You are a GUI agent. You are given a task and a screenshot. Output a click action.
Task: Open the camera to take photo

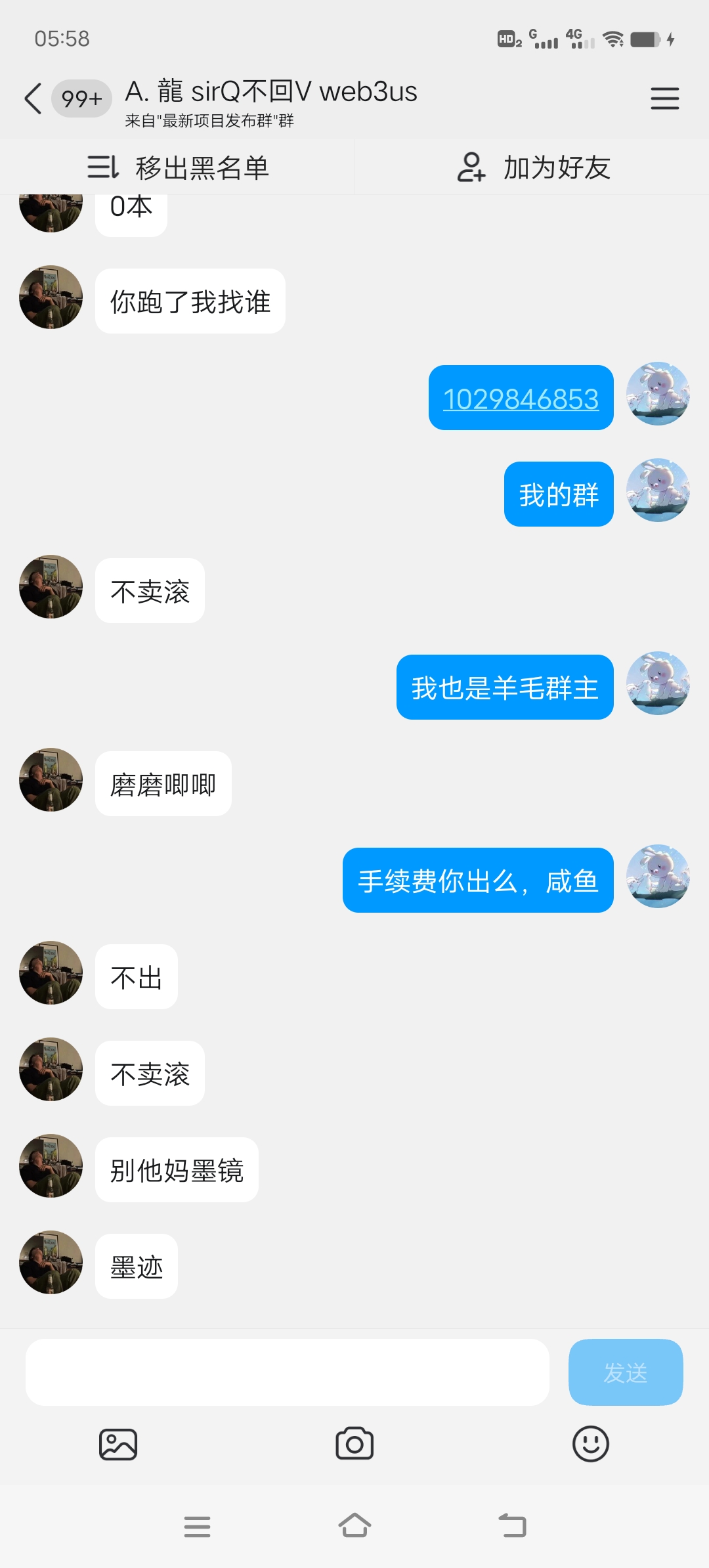[354, 1445]
